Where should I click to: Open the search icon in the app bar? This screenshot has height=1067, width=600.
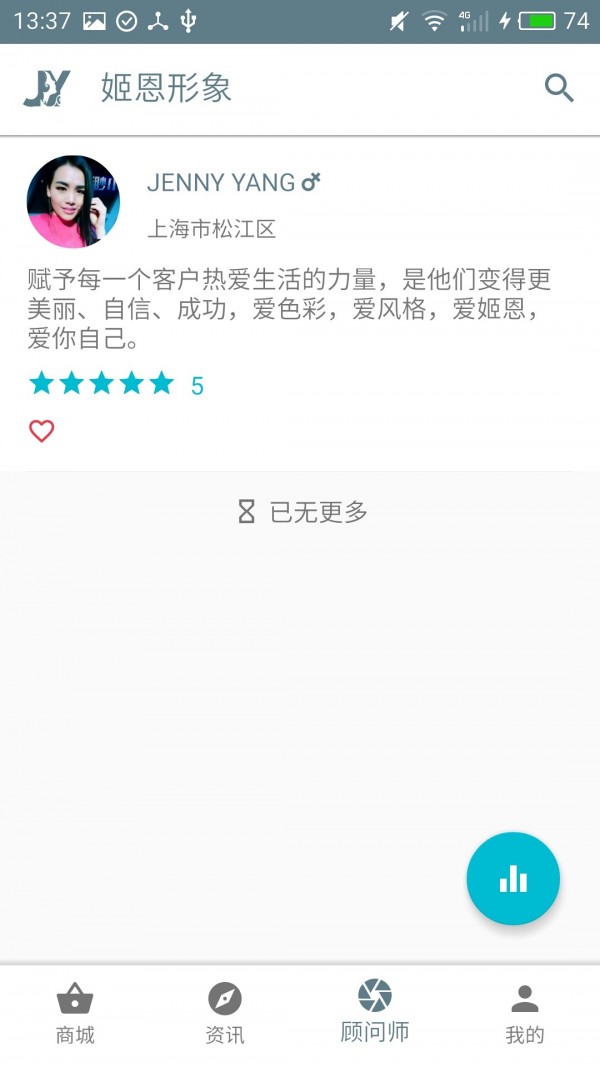pyautogui.click(x=559, y=88)
